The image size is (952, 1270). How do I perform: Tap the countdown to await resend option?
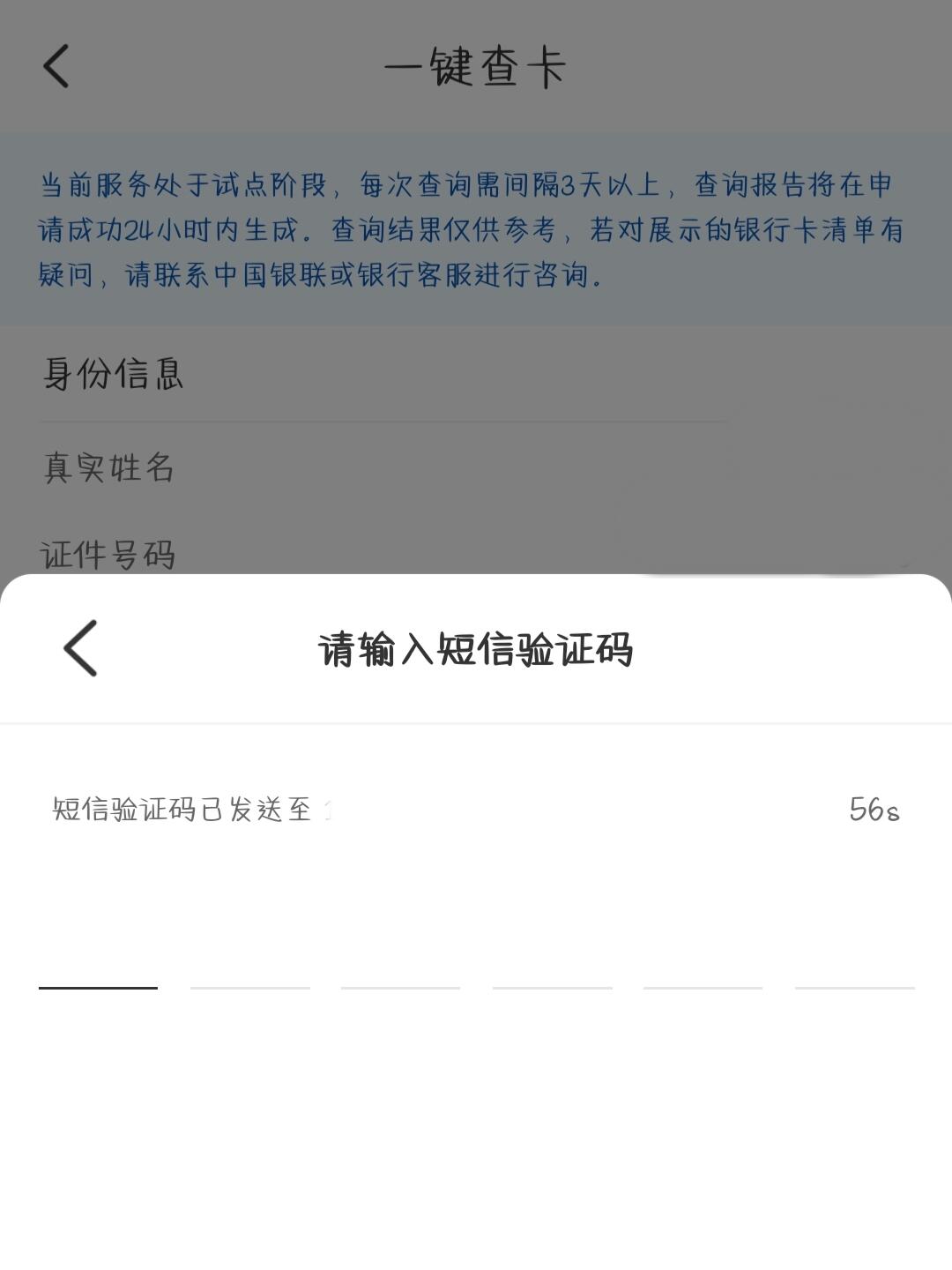point(874,810)
